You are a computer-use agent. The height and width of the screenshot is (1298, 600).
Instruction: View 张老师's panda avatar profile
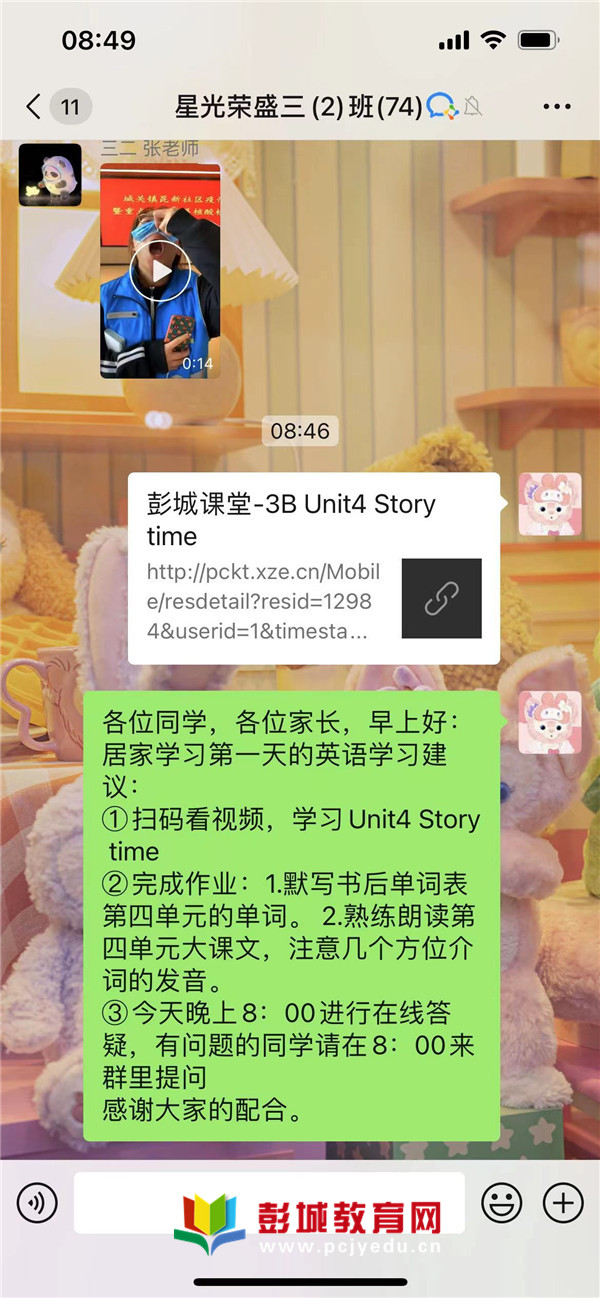(x=50, y=174)
